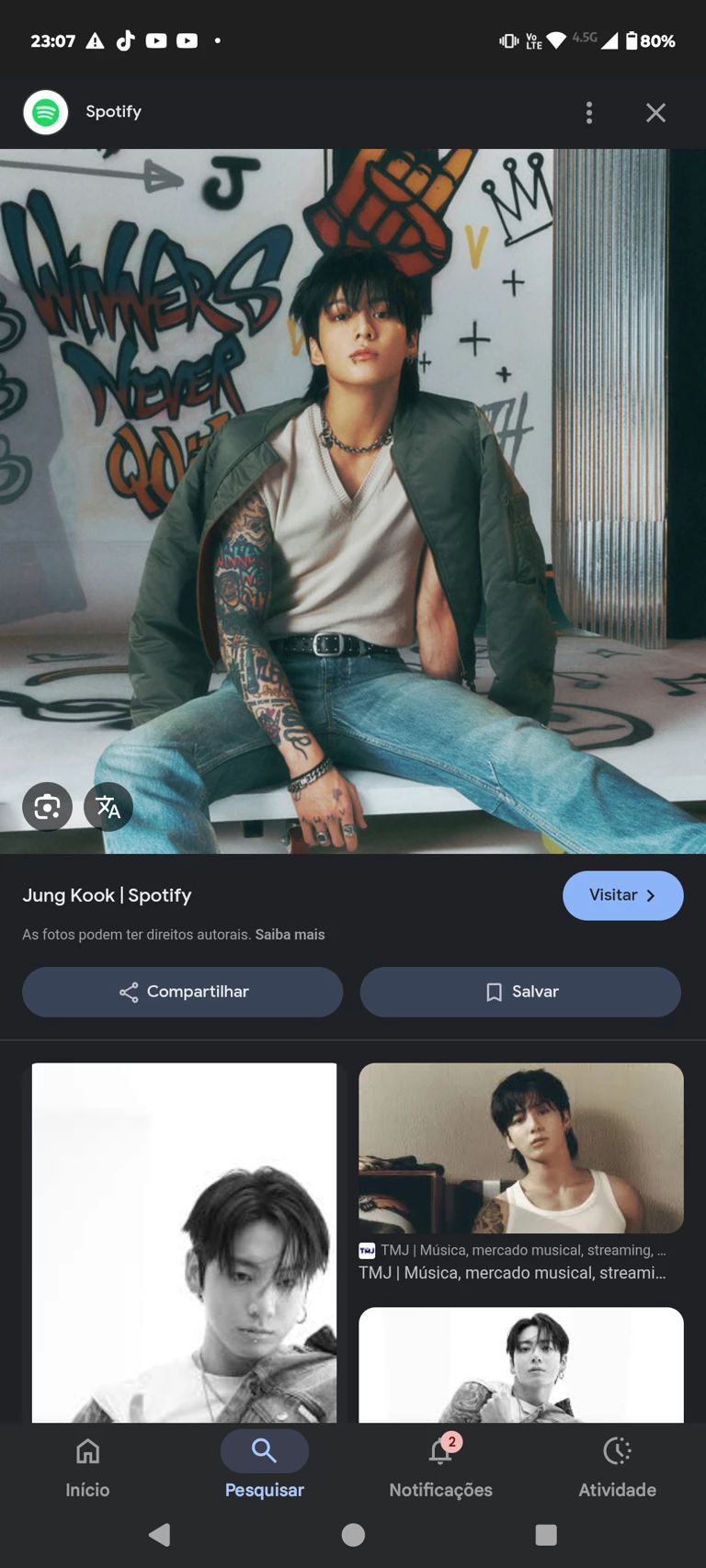Close the image viewer
This screenshot has height=1568, width=706.
click(x=655, y=112)
